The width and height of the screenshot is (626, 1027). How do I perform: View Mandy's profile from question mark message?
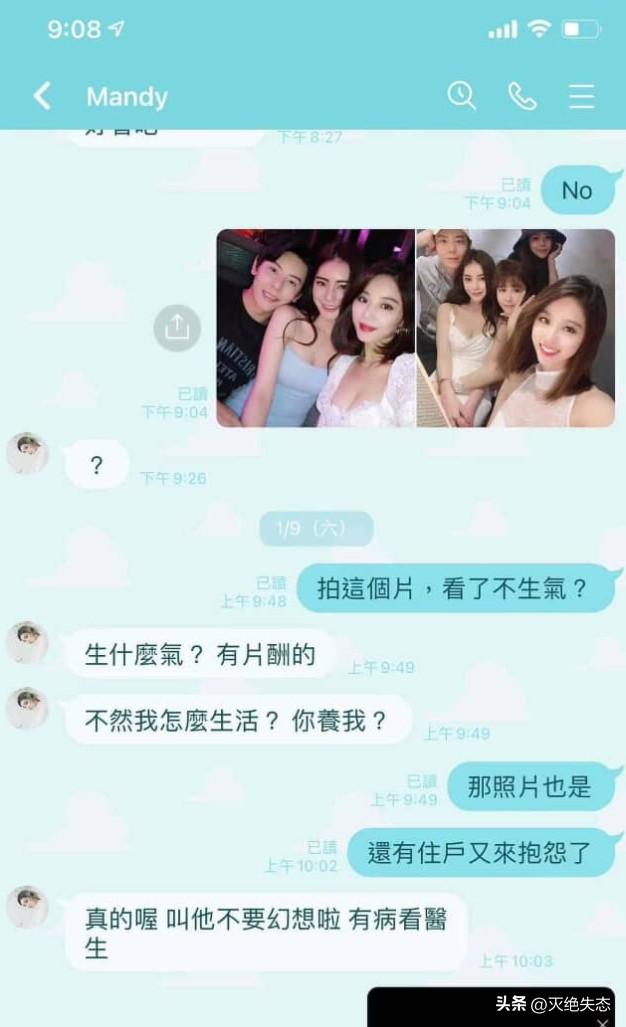click(x=27, y=454)
